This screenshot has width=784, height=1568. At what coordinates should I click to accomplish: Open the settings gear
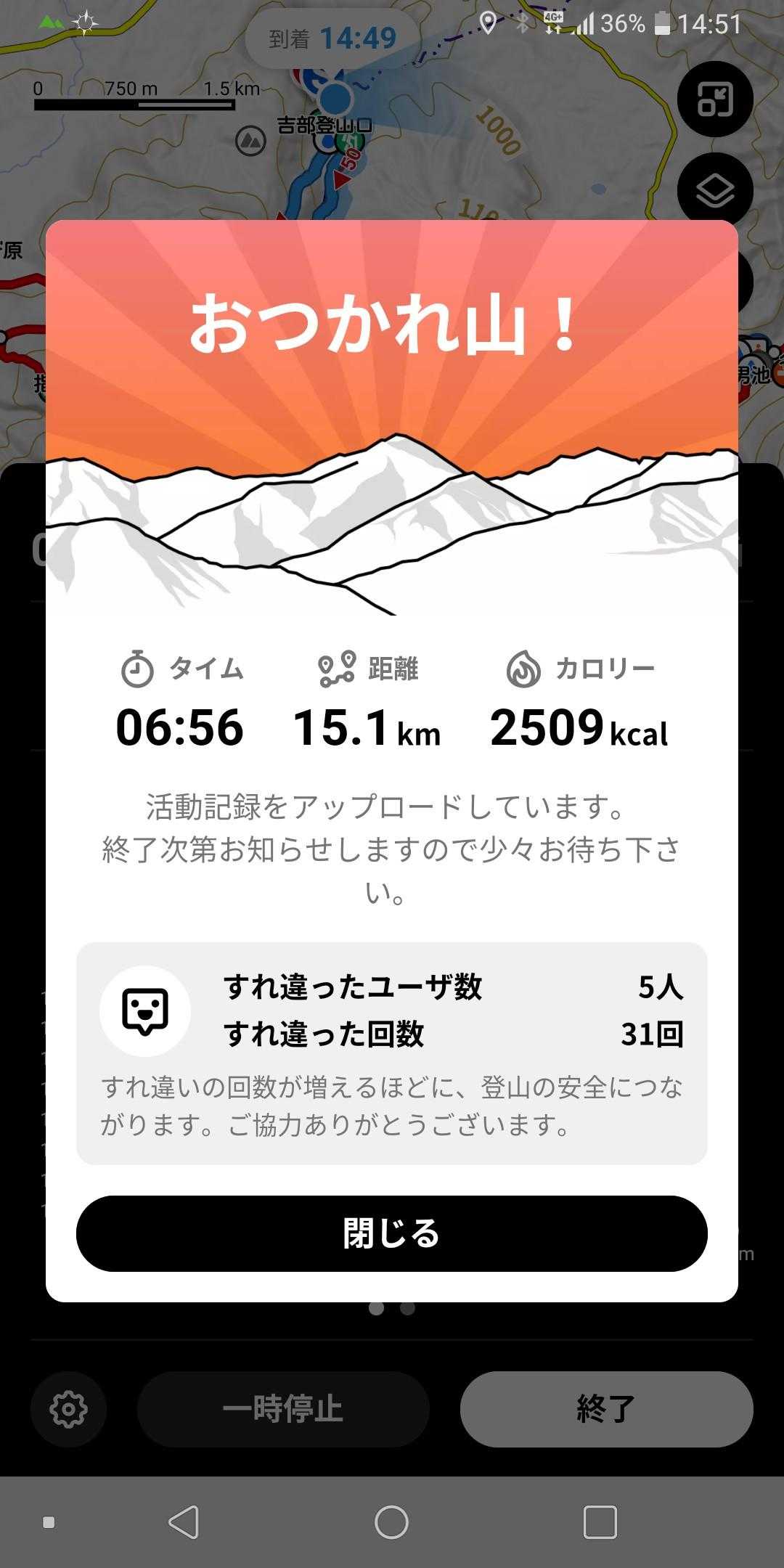pyautogui.click(x=69, y=1409)
